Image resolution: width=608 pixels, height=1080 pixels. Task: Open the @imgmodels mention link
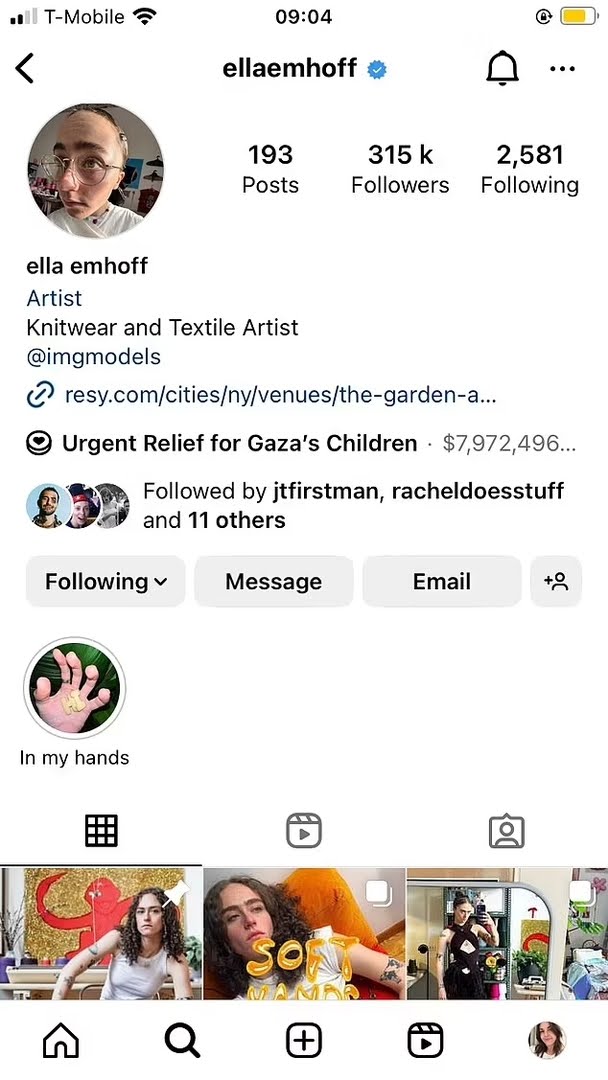(x=93, y=356)
